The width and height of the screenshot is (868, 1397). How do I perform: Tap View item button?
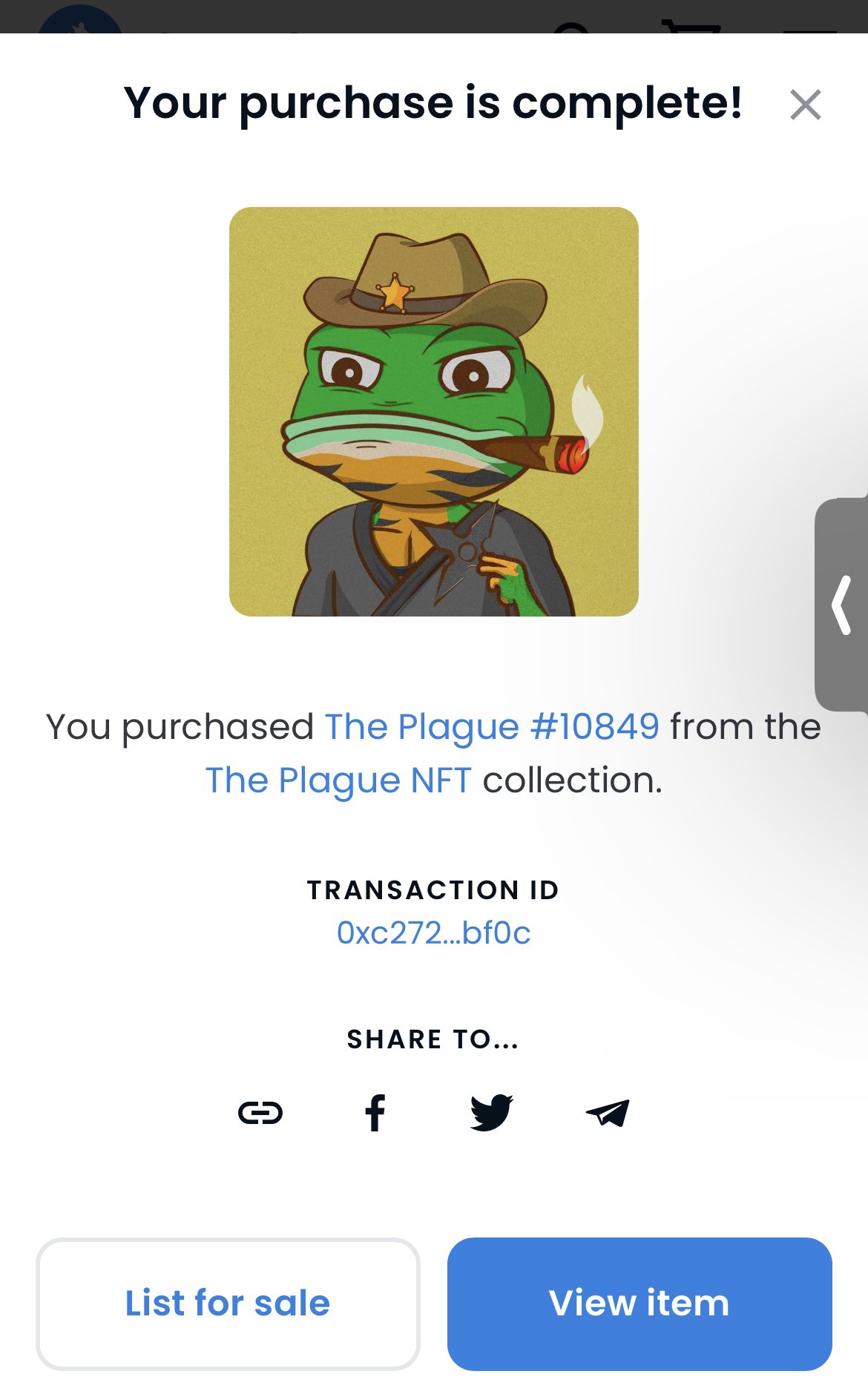pyautogui.click(x=640, y=1304)
